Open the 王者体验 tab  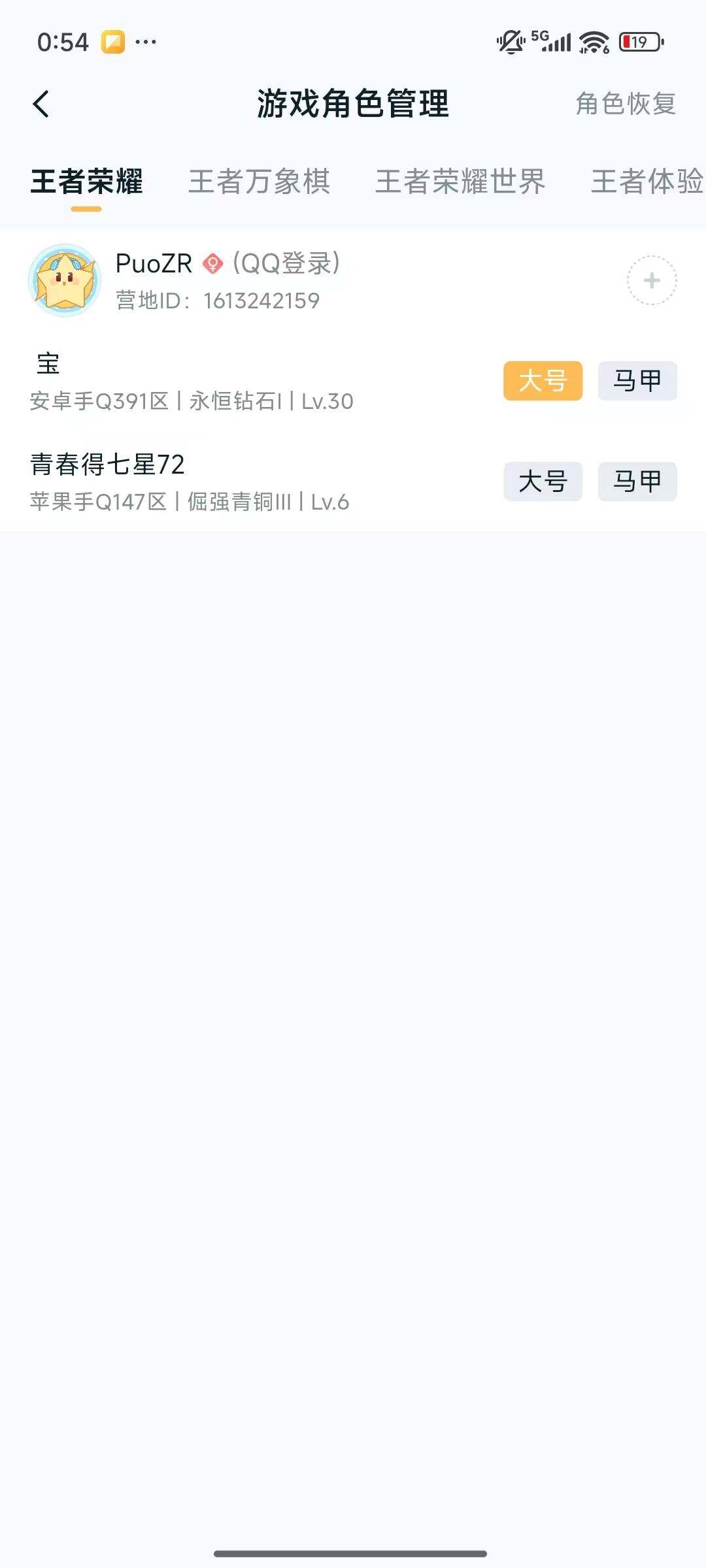pyautogui.click(x=644, y=182)
